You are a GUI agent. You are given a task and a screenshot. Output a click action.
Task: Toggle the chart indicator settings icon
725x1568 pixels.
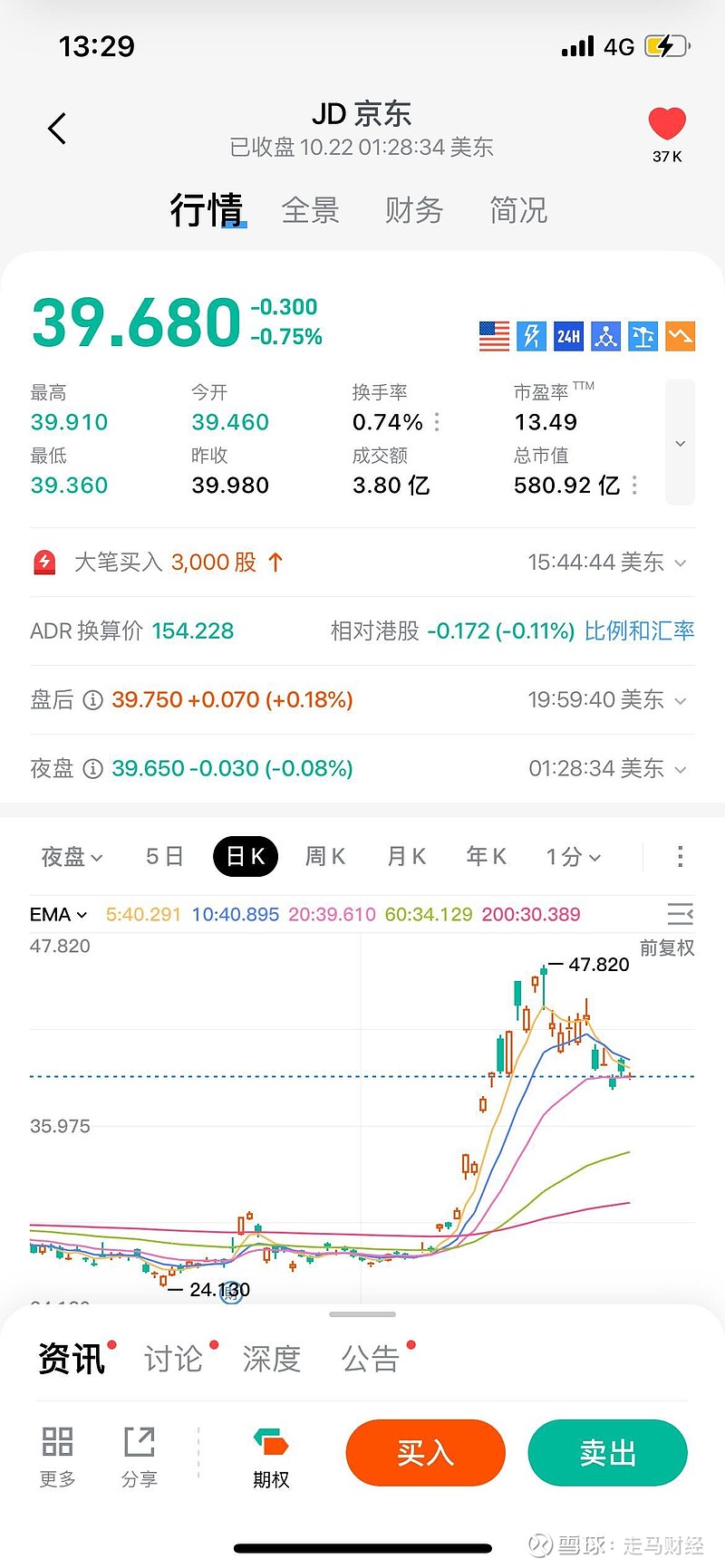click(680, 914)
